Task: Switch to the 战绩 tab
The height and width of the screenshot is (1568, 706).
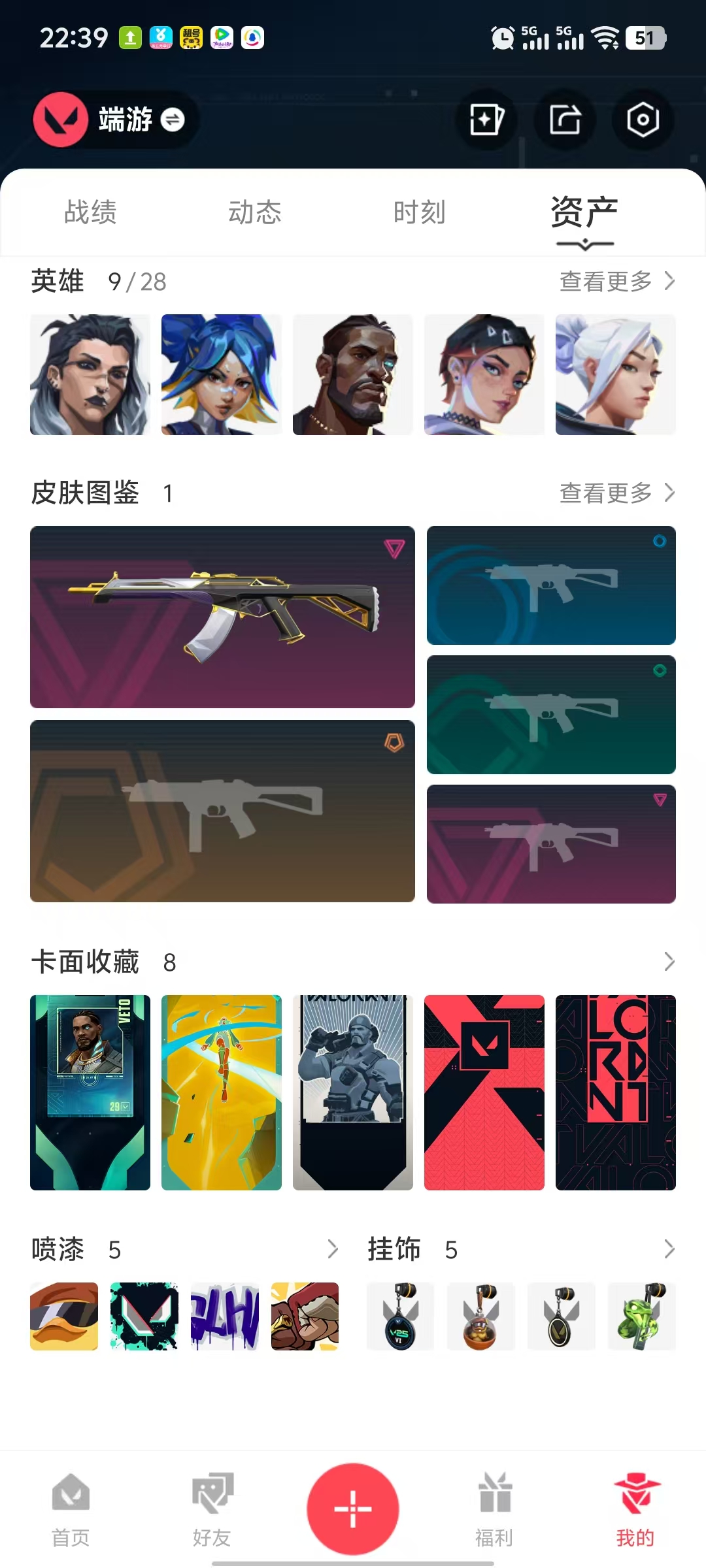Action: (90, 212)
